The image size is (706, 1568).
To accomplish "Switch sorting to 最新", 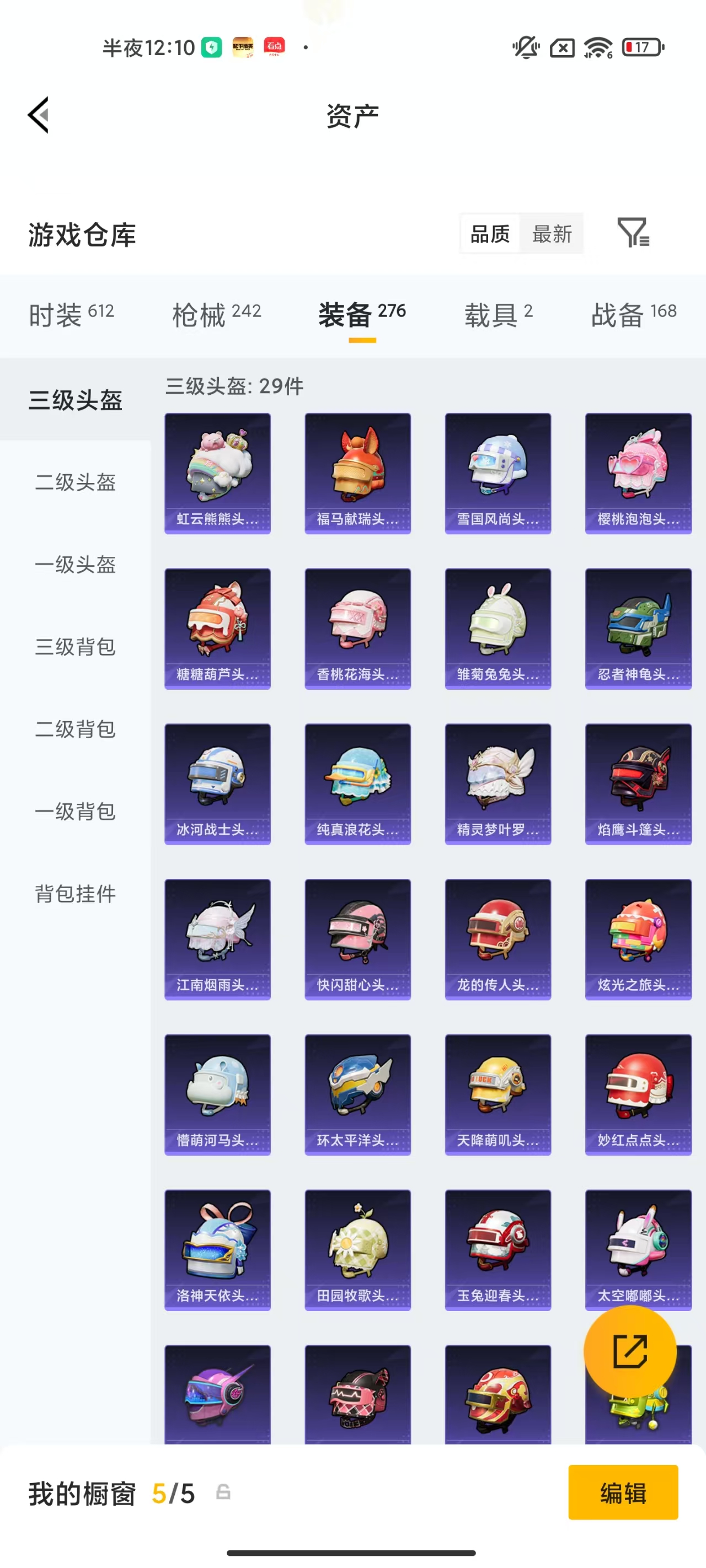I will (552, 234).
